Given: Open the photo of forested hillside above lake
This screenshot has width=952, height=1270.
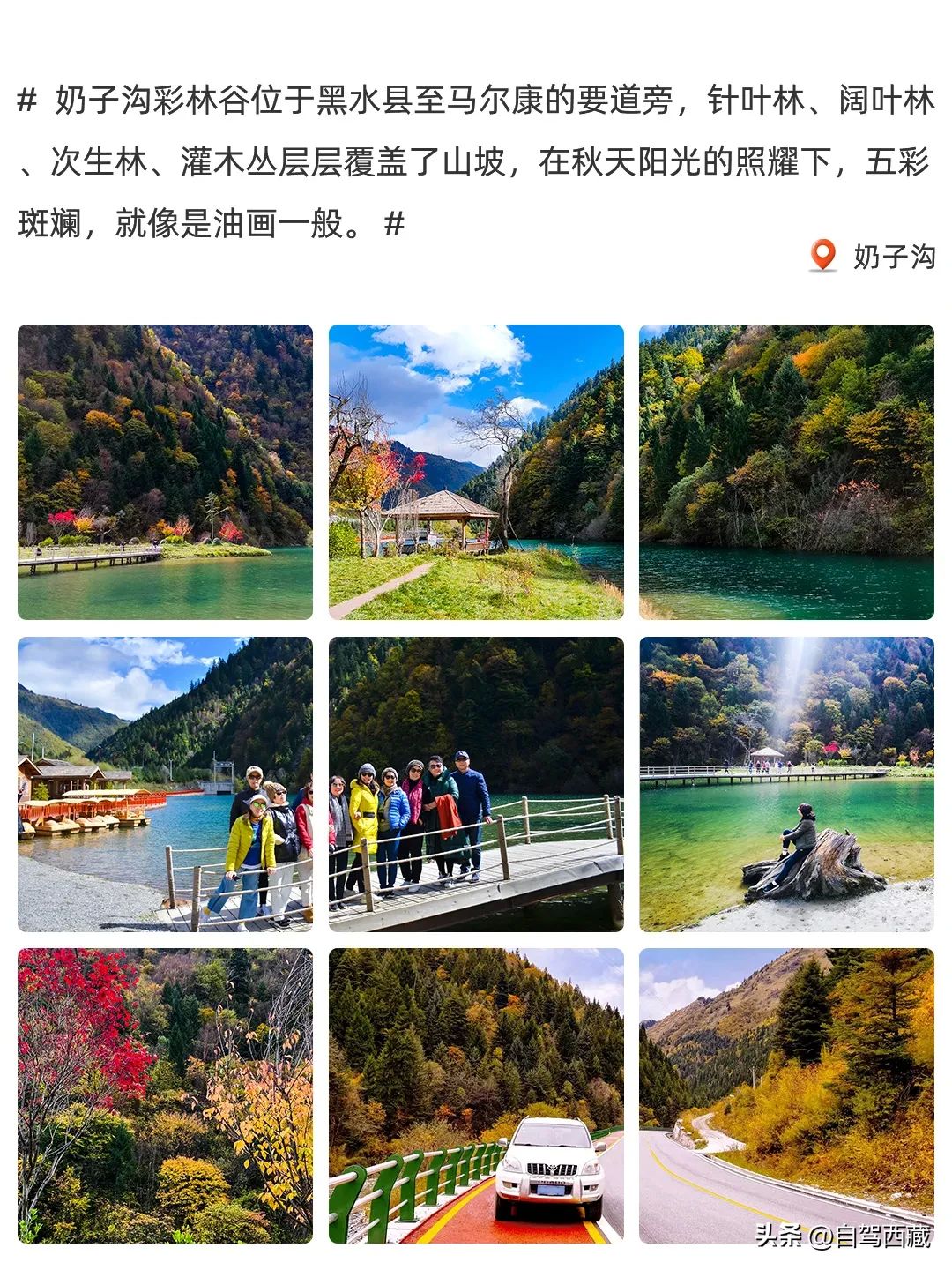Looking at the screenshot, I should [x=786, y=472].
